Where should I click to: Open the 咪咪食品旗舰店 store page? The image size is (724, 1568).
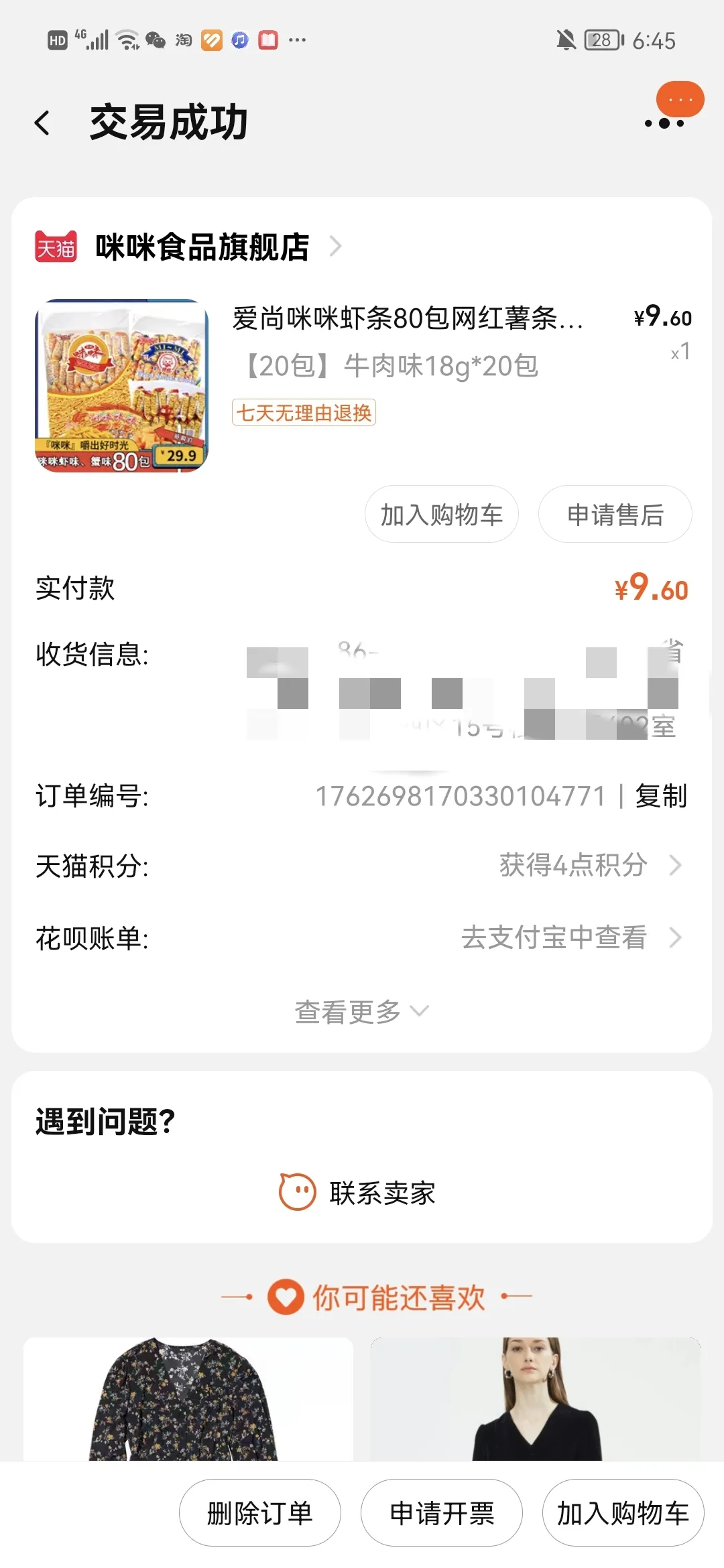coord(201,247)
